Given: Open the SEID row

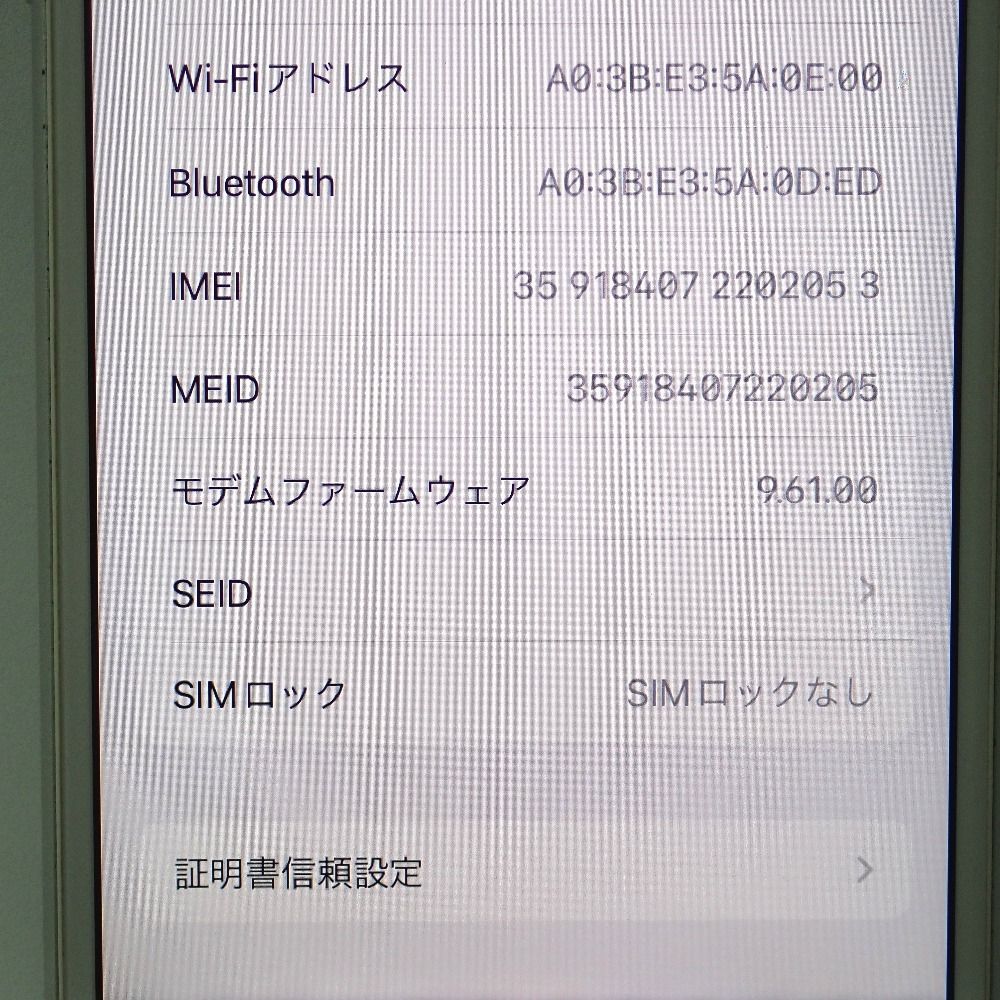Looking at the screenshot, I should pyautogui.click(x=520, y=595).
